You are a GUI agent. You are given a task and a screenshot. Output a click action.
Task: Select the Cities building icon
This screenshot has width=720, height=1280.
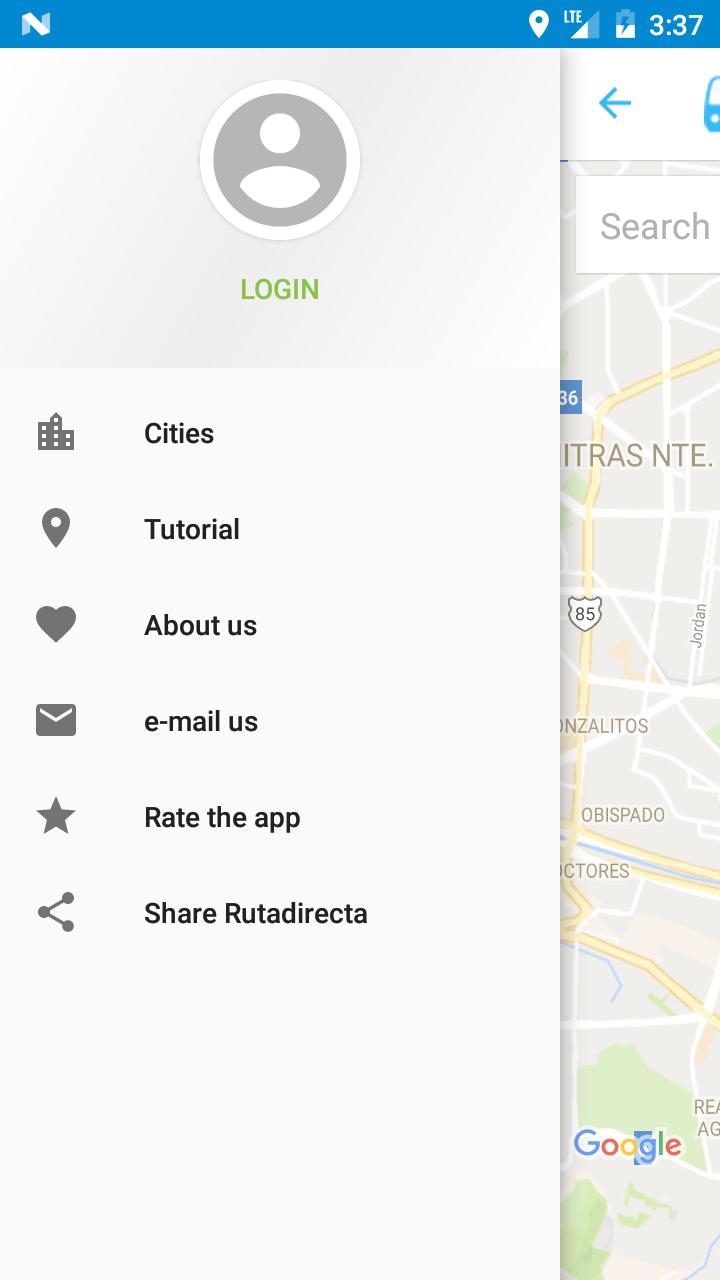56,433
